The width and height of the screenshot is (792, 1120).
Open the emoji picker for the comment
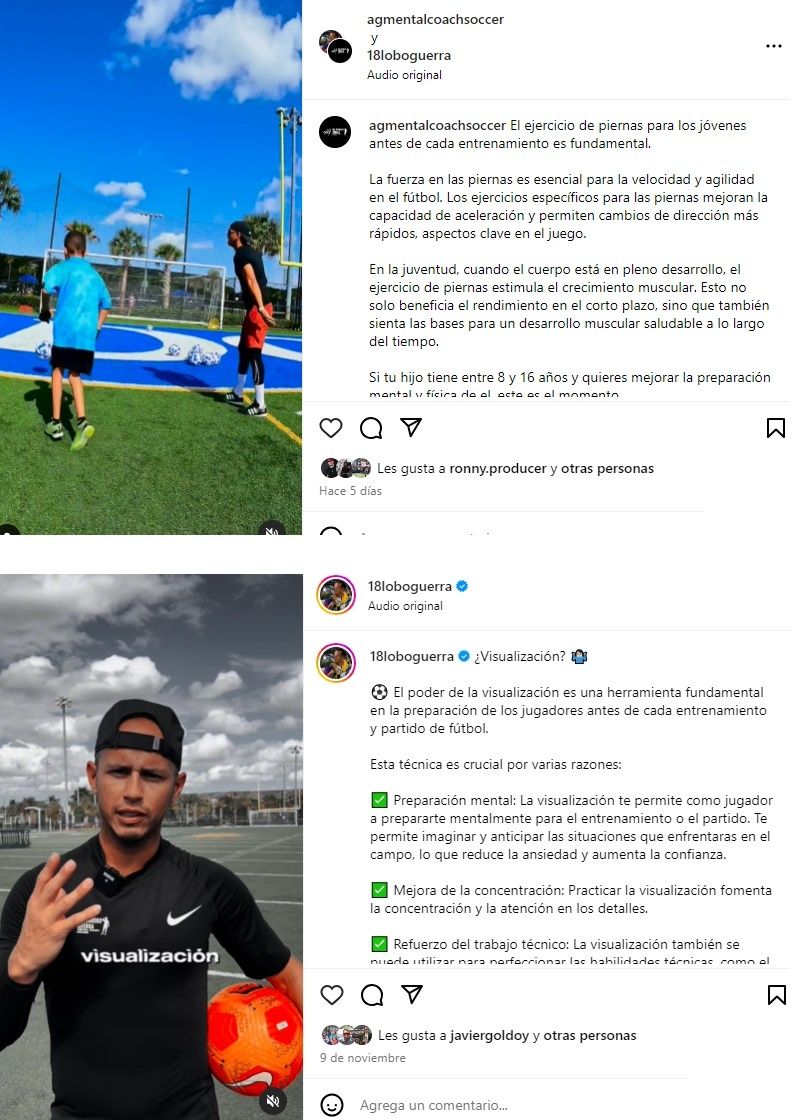click(332, 1105)
